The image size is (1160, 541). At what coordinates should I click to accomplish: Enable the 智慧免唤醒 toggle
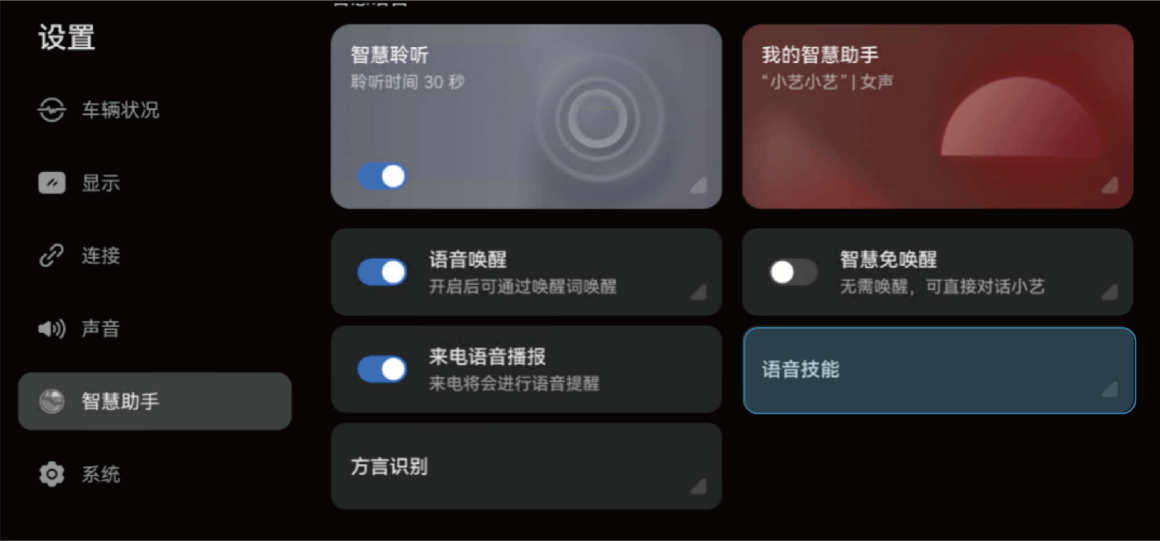click(793, 272)
